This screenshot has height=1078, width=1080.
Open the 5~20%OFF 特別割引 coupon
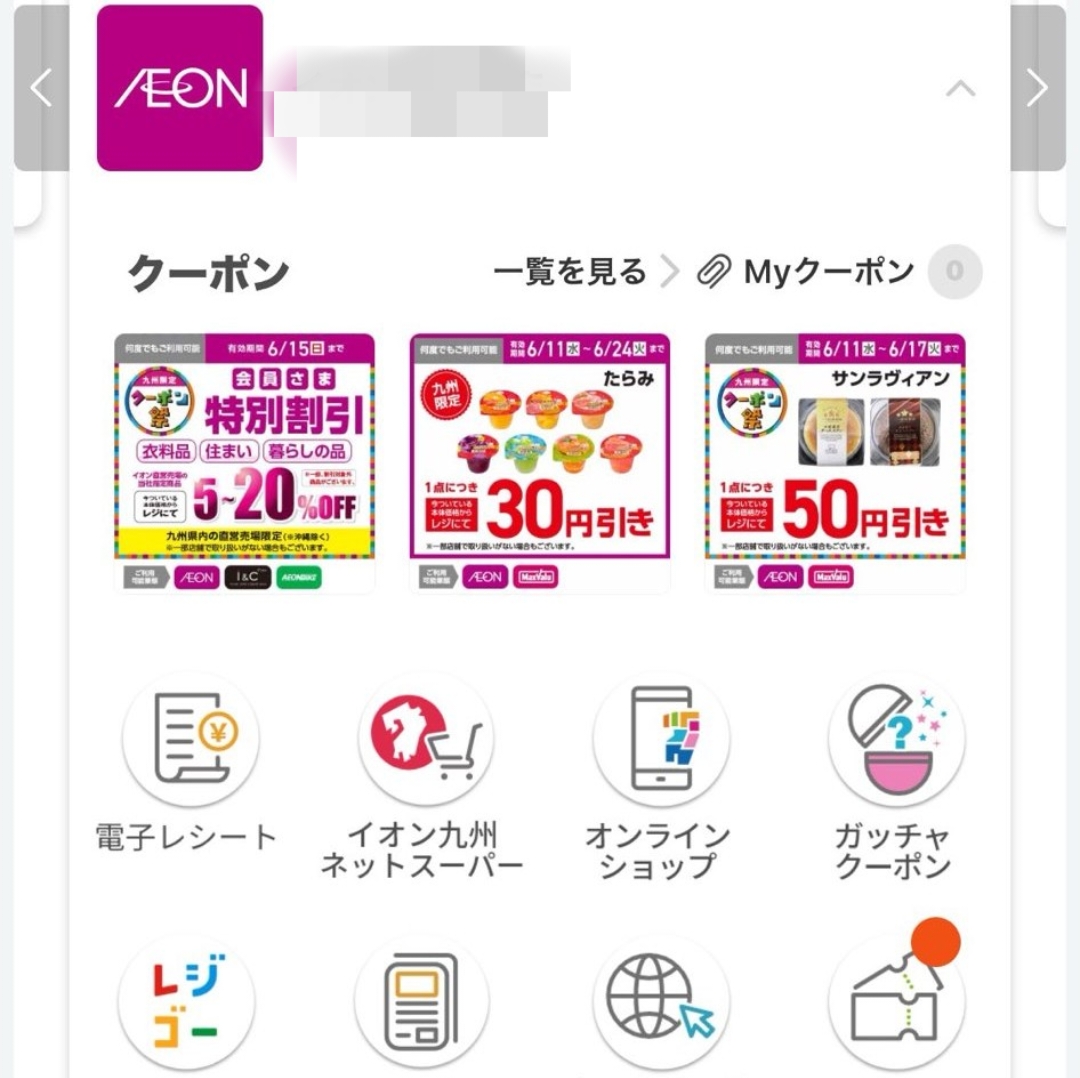point(245,462)
